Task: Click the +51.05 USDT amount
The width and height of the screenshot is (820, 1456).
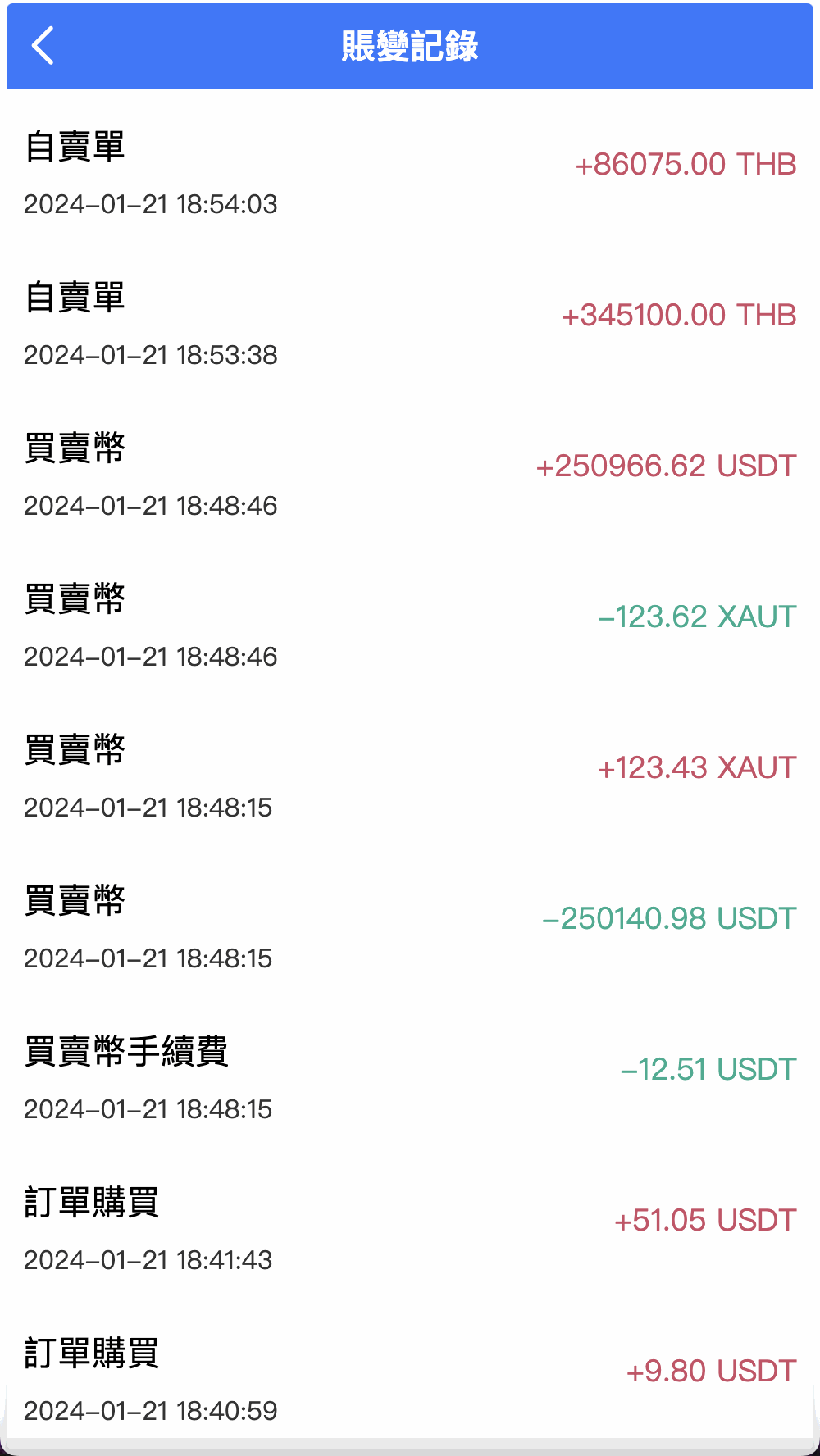Action: (705, 1220)
